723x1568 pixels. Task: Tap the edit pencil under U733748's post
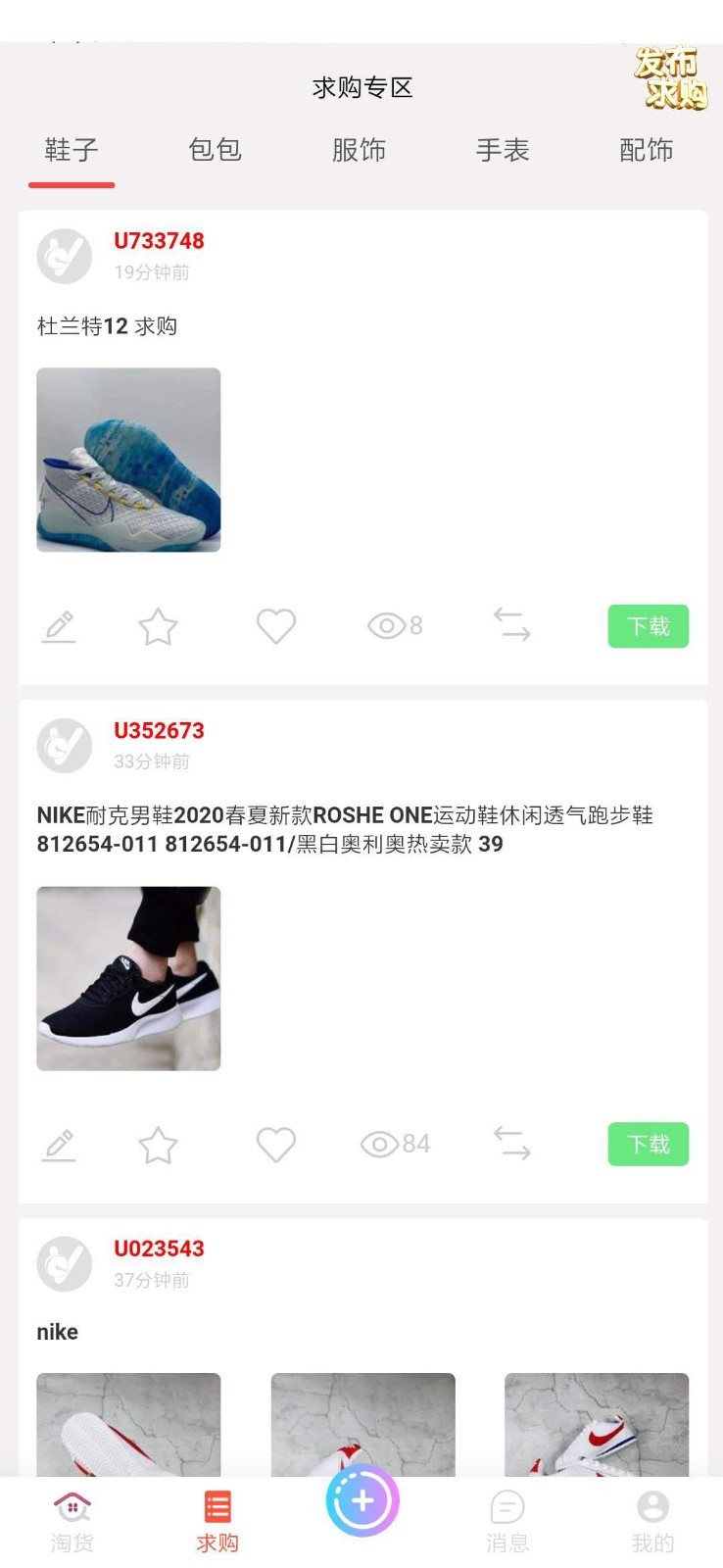coord(59,626)
